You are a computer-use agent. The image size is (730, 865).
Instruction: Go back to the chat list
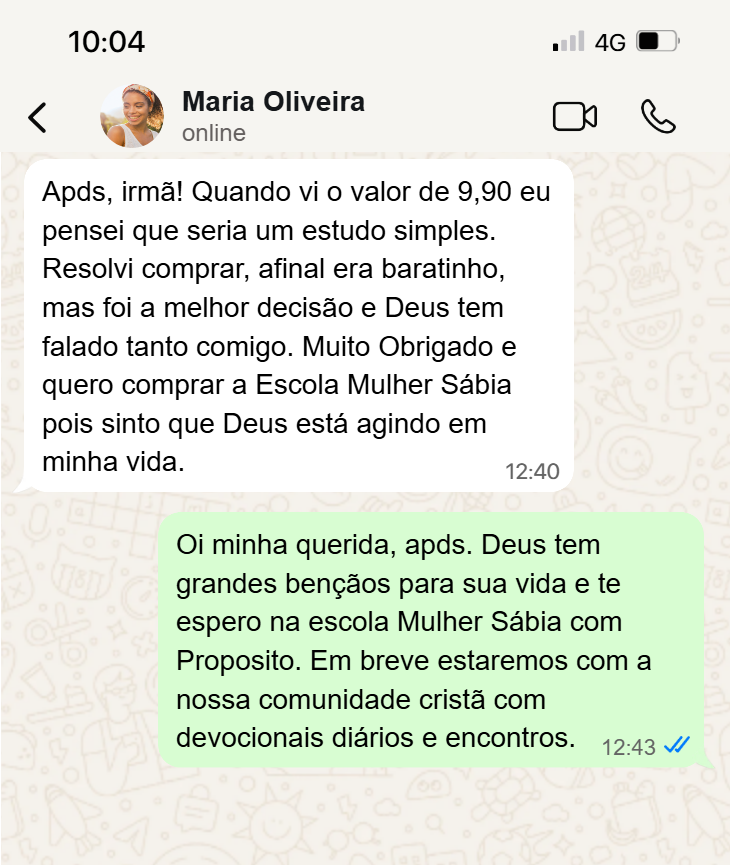click(x=37, y=117)
